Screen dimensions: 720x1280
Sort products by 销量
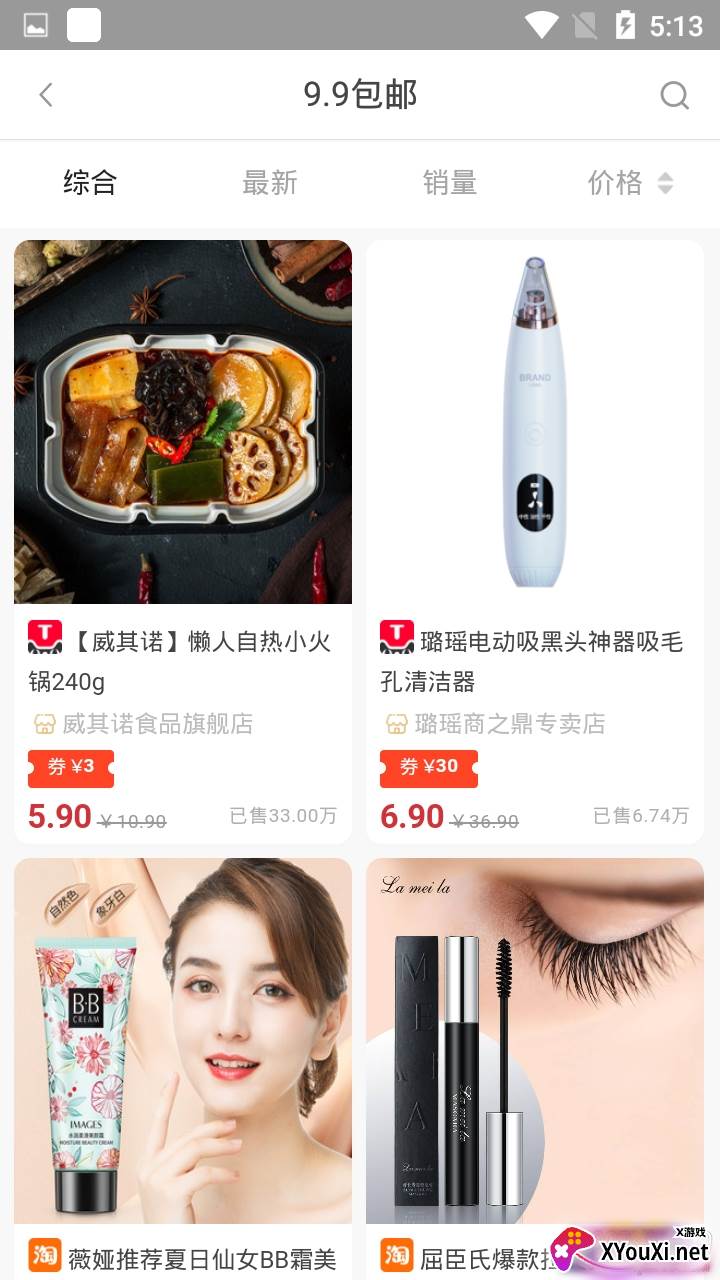pos(450,183)
